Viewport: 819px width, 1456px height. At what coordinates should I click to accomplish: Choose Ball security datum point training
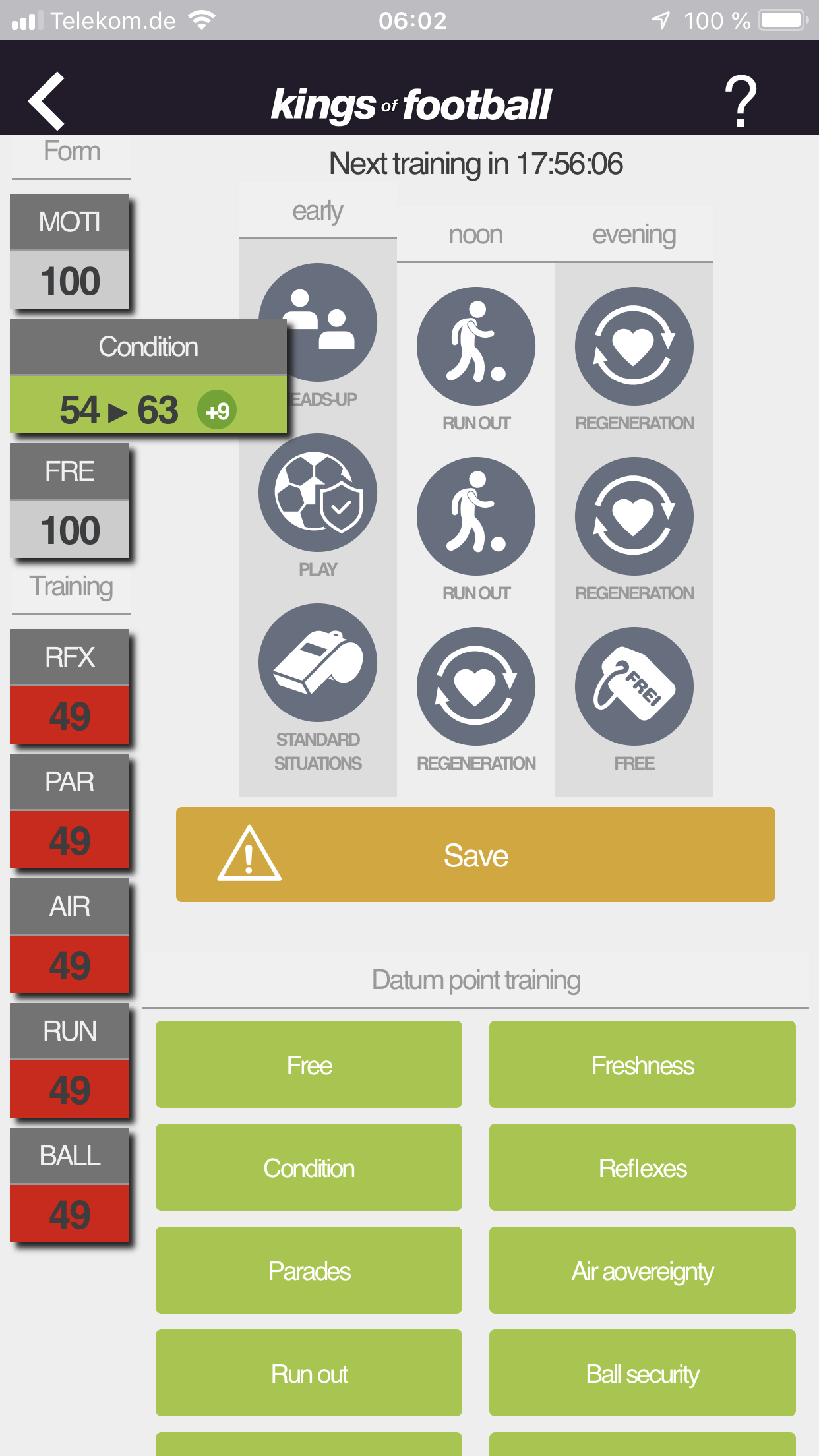click(x=642, y=1373)
